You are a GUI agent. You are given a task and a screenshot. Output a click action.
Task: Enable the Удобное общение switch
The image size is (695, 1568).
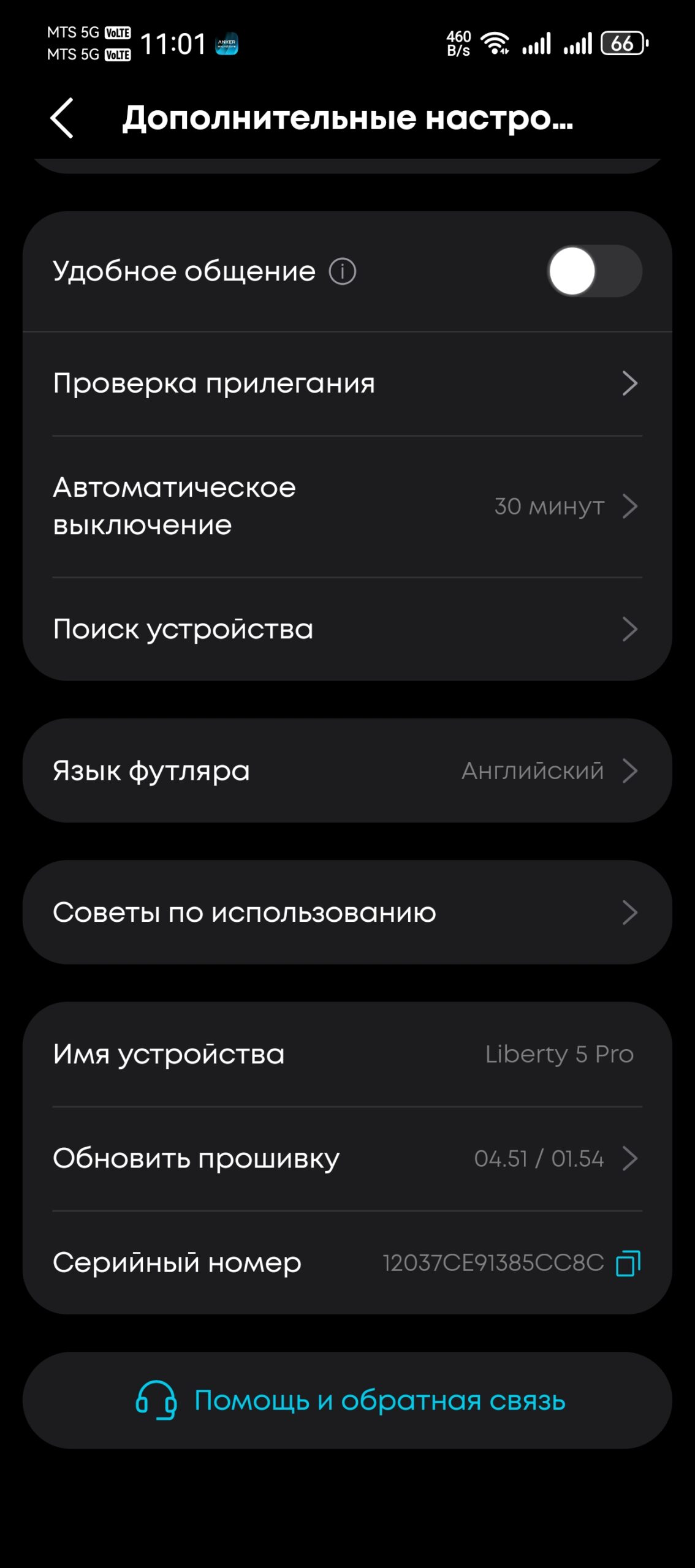pos(594,271)
